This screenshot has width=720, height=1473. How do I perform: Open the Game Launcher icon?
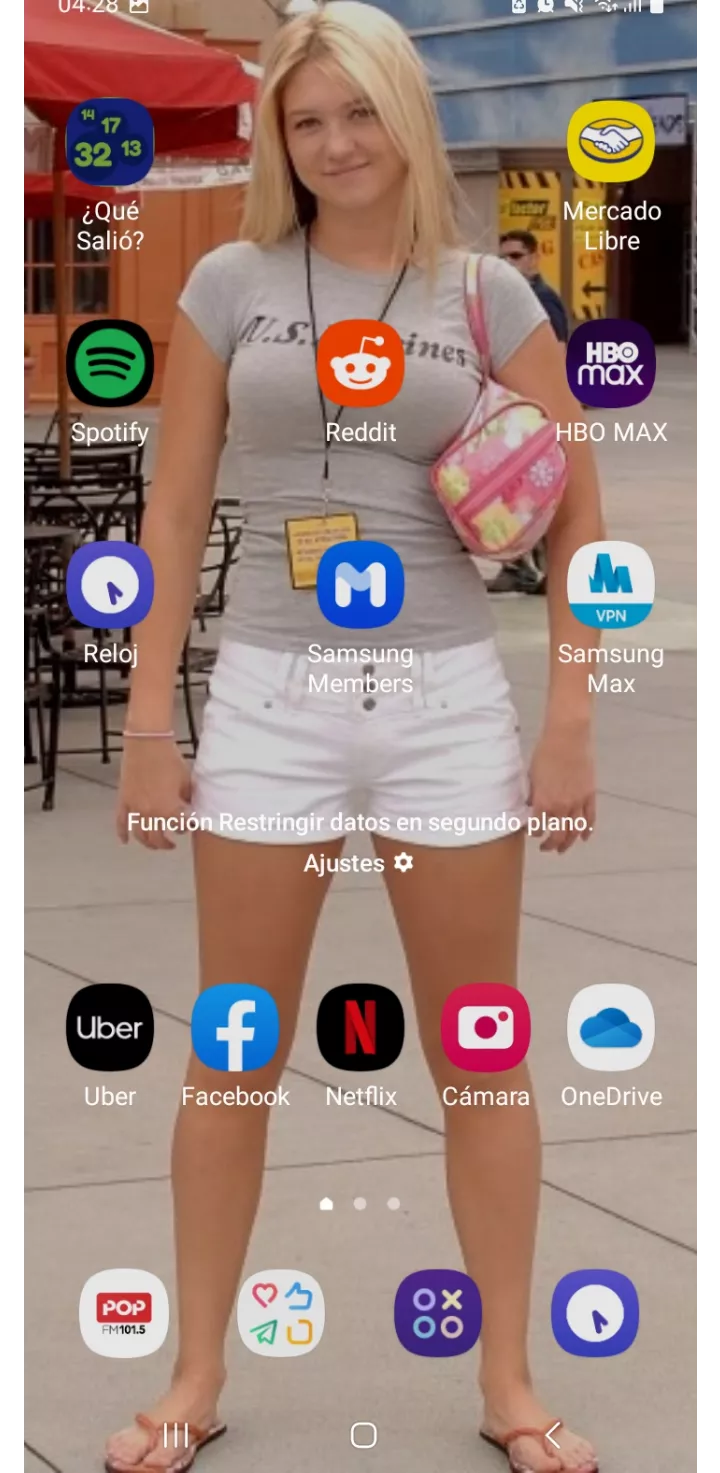pos(438,1313)
